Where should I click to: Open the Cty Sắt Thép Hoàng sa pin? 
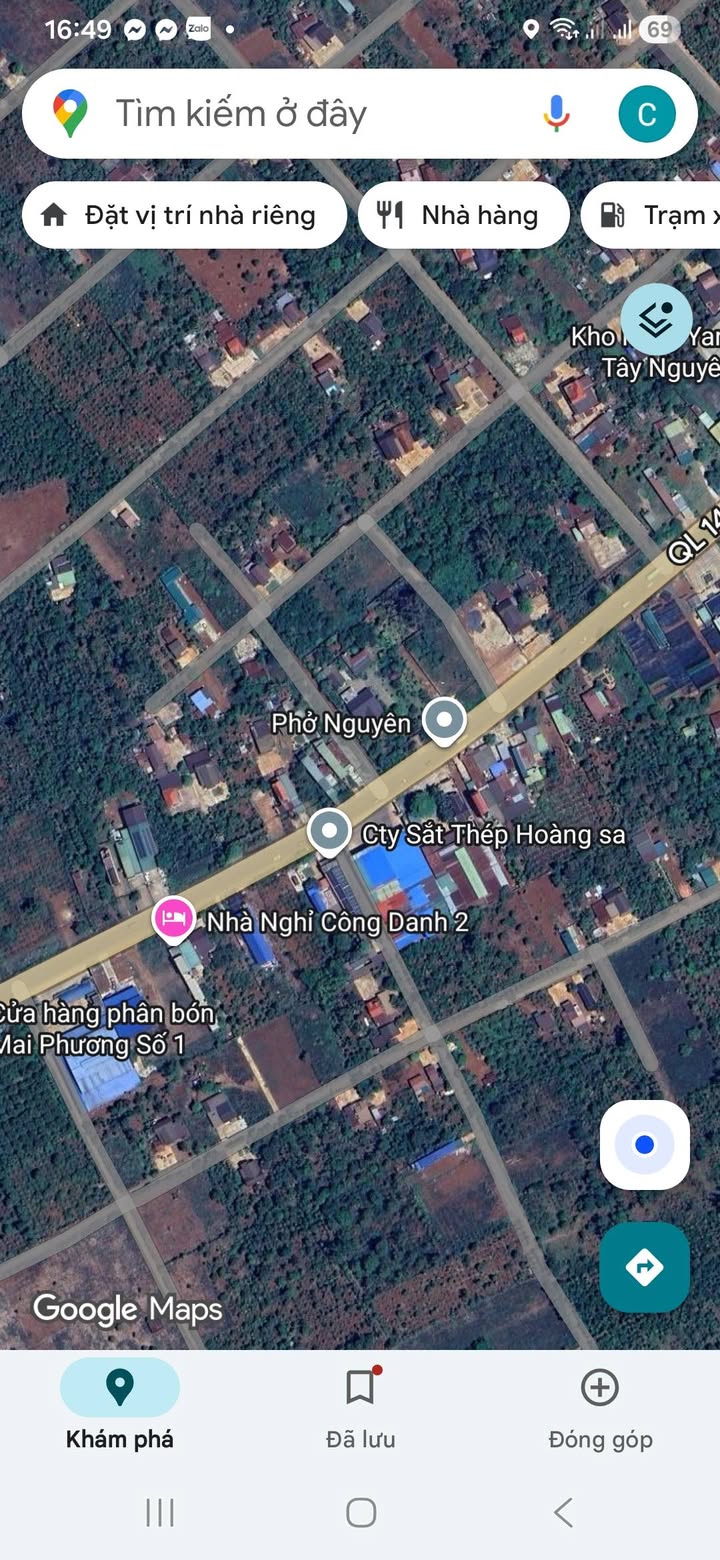[x=329, y=831]
